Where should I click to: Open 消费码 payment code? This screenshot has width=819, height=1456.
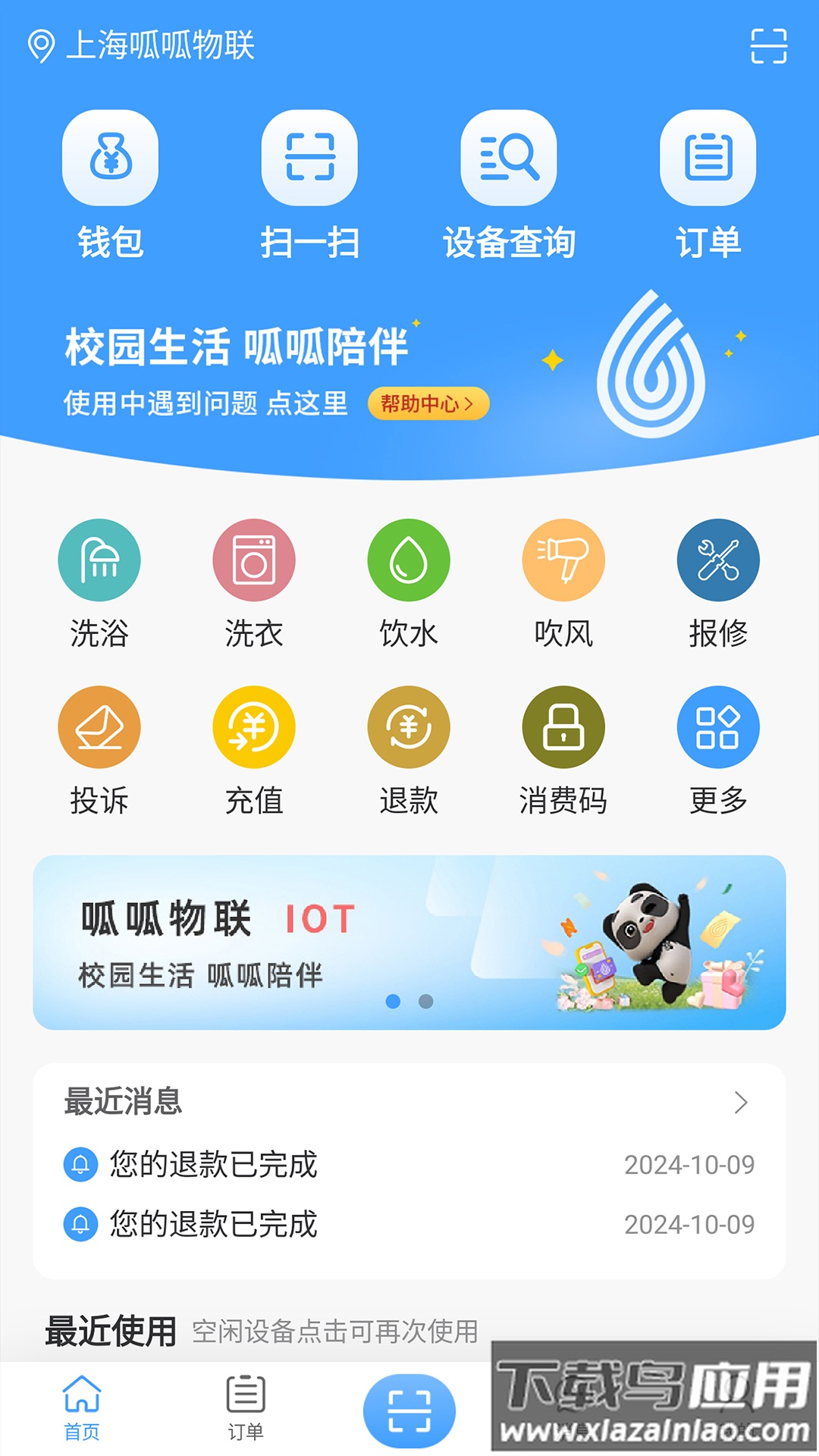(563, 727)
